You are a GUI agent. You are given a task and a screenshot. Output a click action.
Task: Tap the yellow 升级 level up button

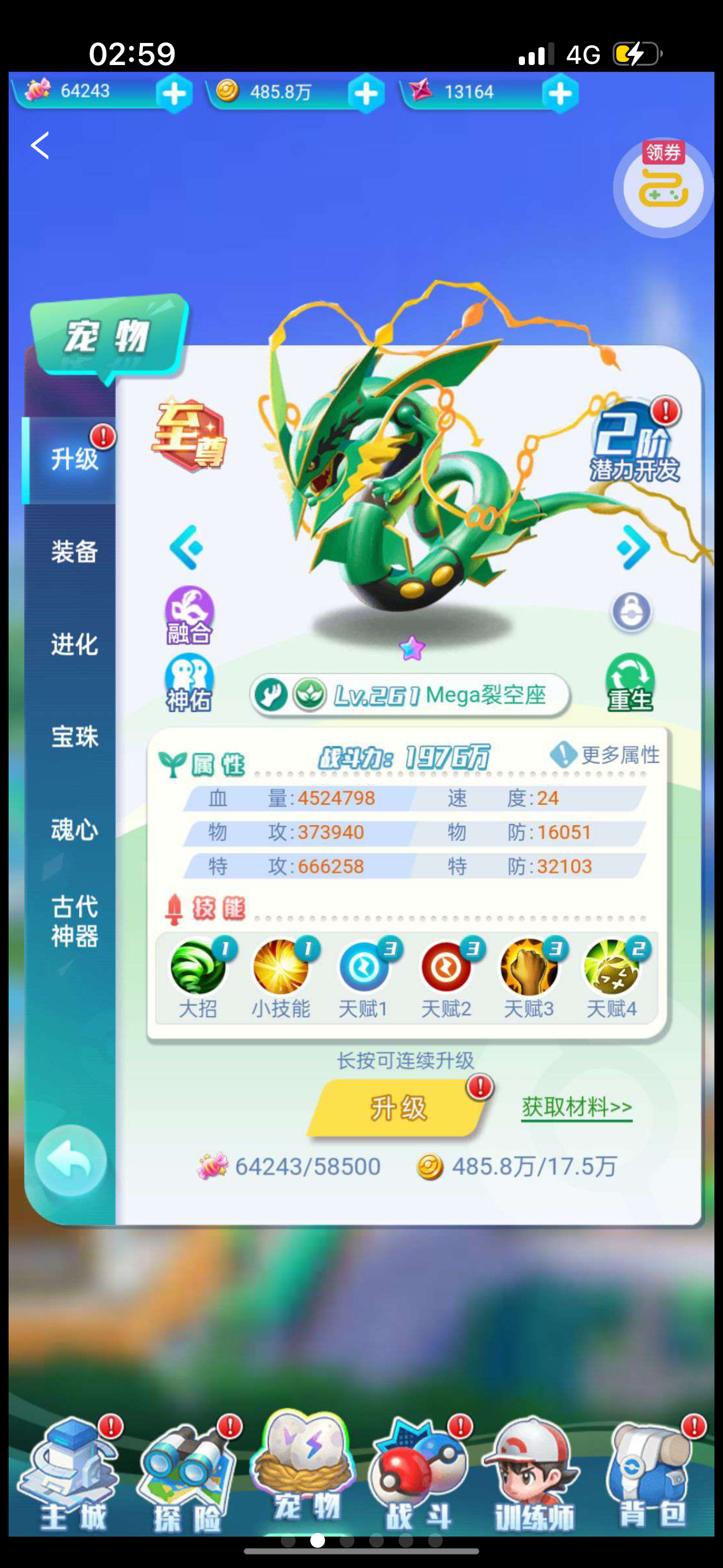[x=398, y=1108]
